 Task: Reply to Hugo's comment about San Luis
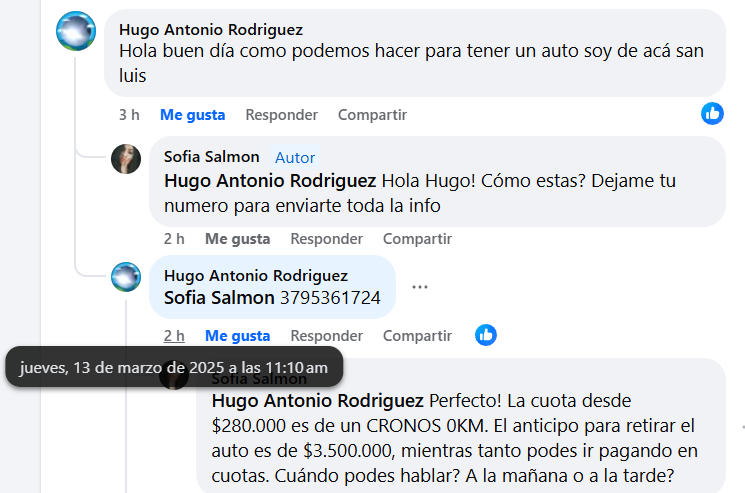click(281, 115)
